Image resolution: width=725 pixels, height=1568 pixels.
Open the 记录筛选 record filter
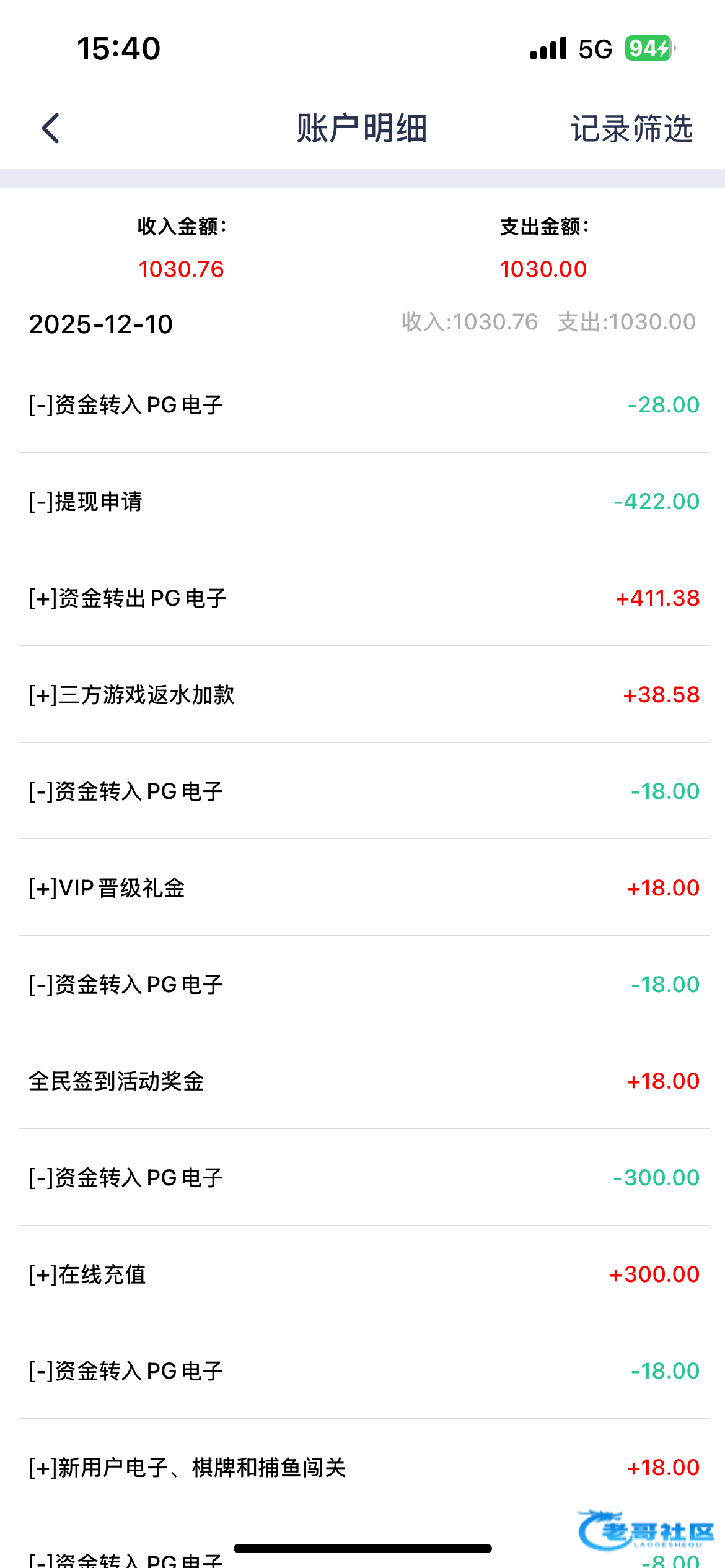tap(631, 129)
